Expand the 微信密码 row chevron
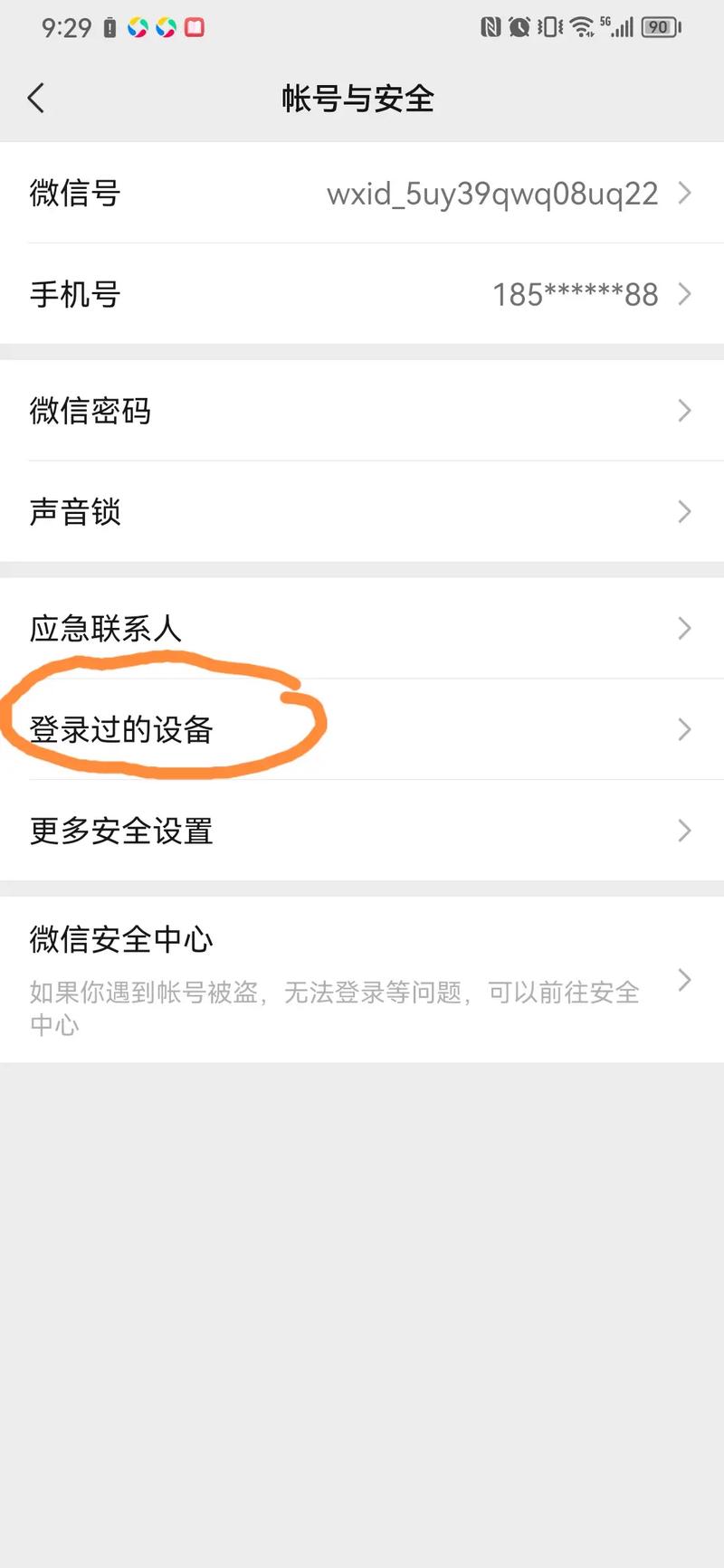This screenshot has height=1568, width=724. click(x=685, y=411)
